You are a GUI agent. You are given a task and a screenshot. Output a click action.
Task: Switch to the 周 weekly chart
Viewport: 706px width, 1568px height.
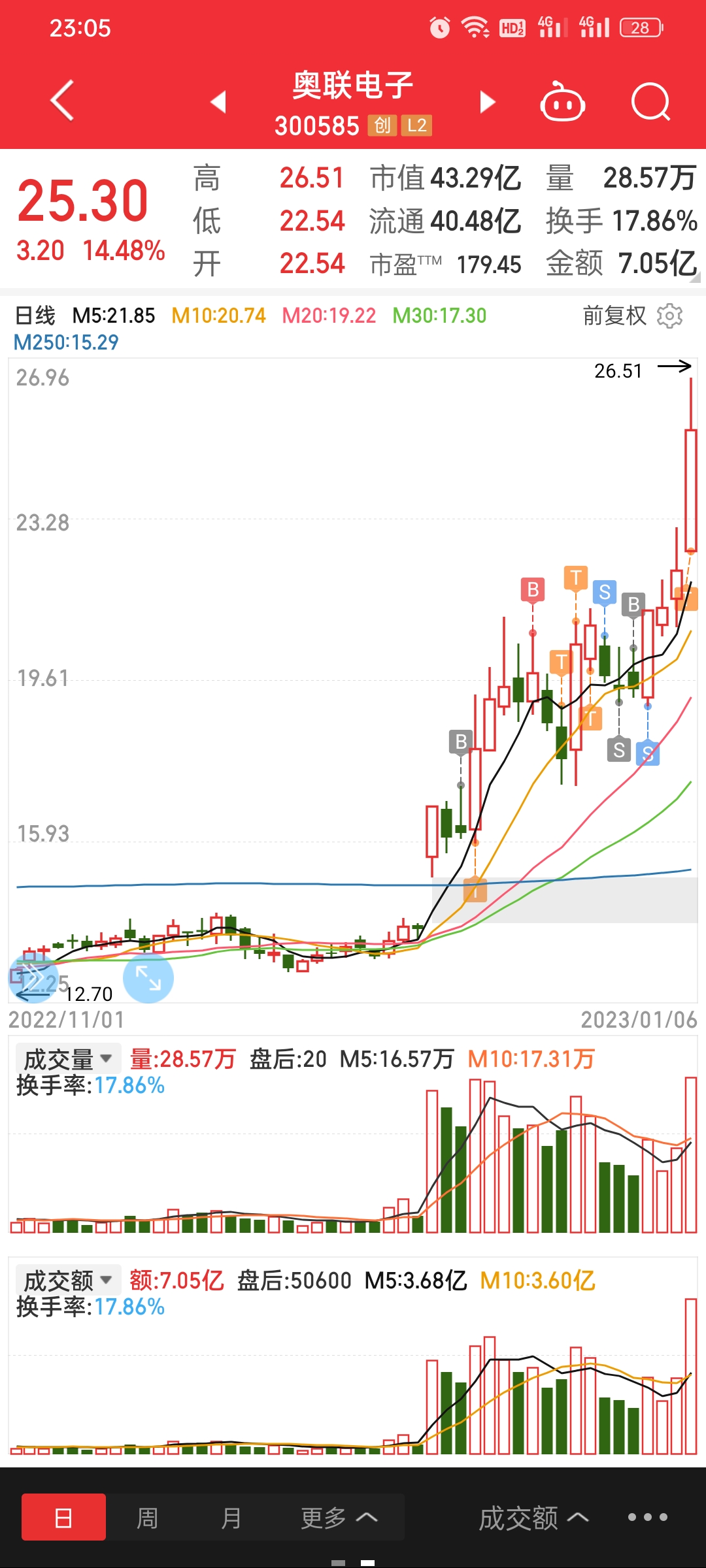point(147,1517)
